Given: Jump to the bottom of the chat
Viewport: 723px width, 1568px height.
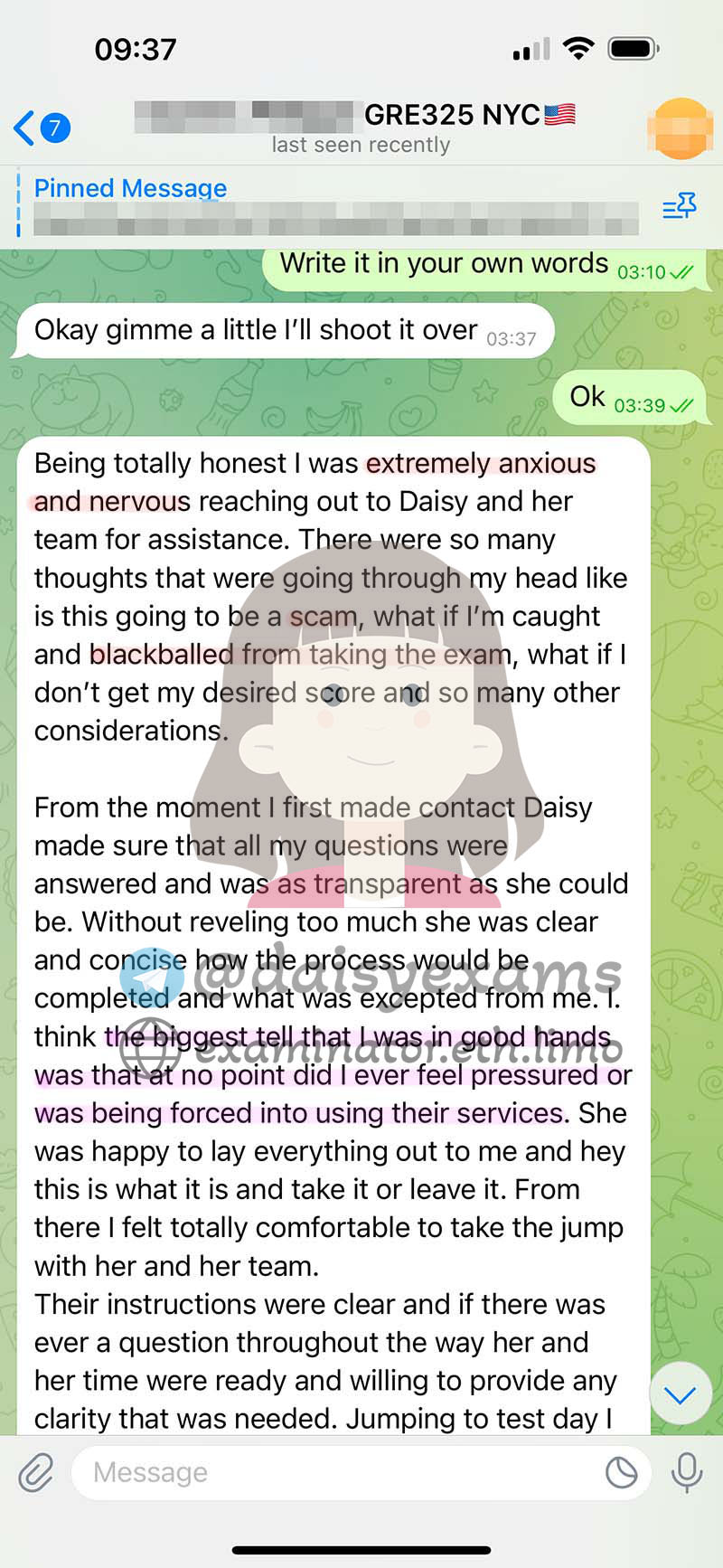Looking at the screenshot, I should click(680, 1395).
